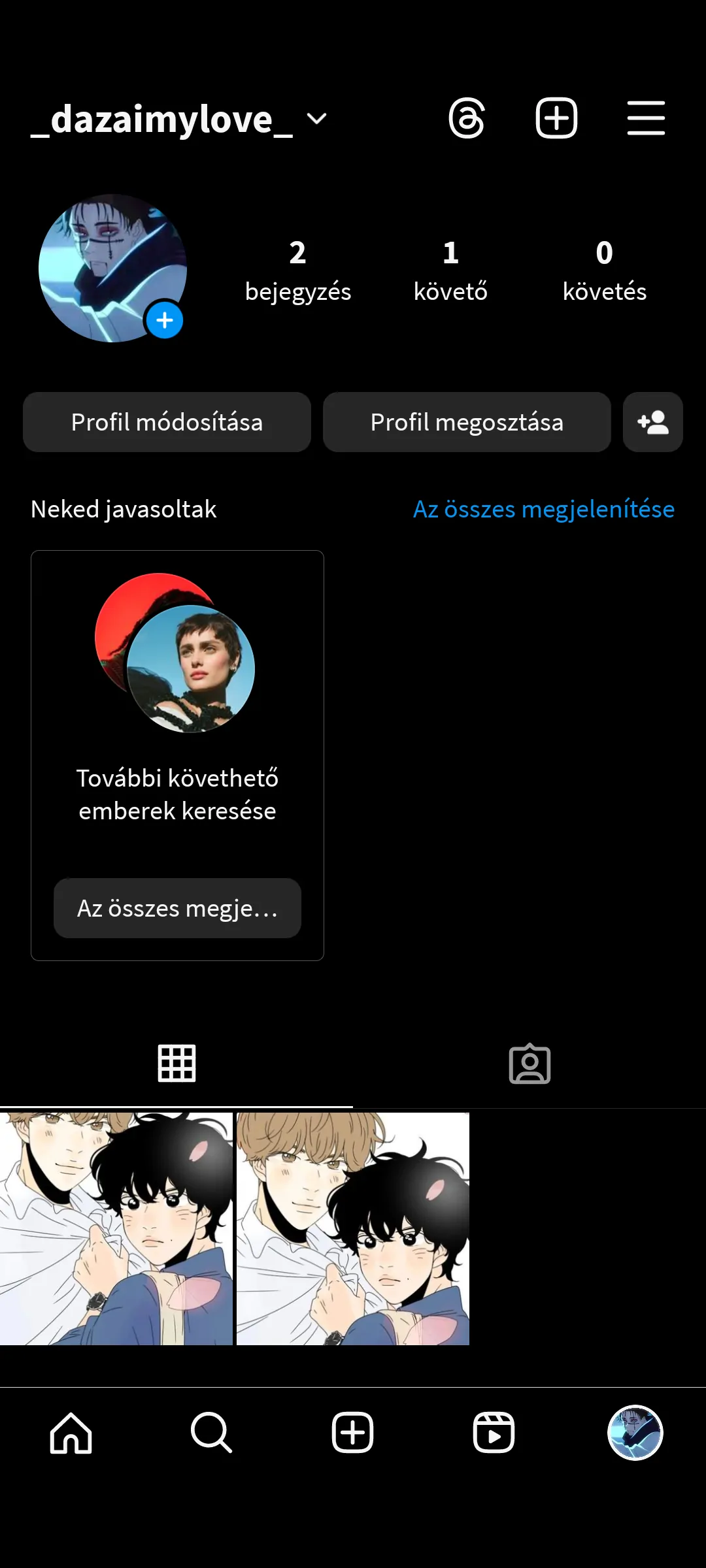This screenshot has height=1568, width=706.
Task: Open the követés following list
Action: pos(604,270)
